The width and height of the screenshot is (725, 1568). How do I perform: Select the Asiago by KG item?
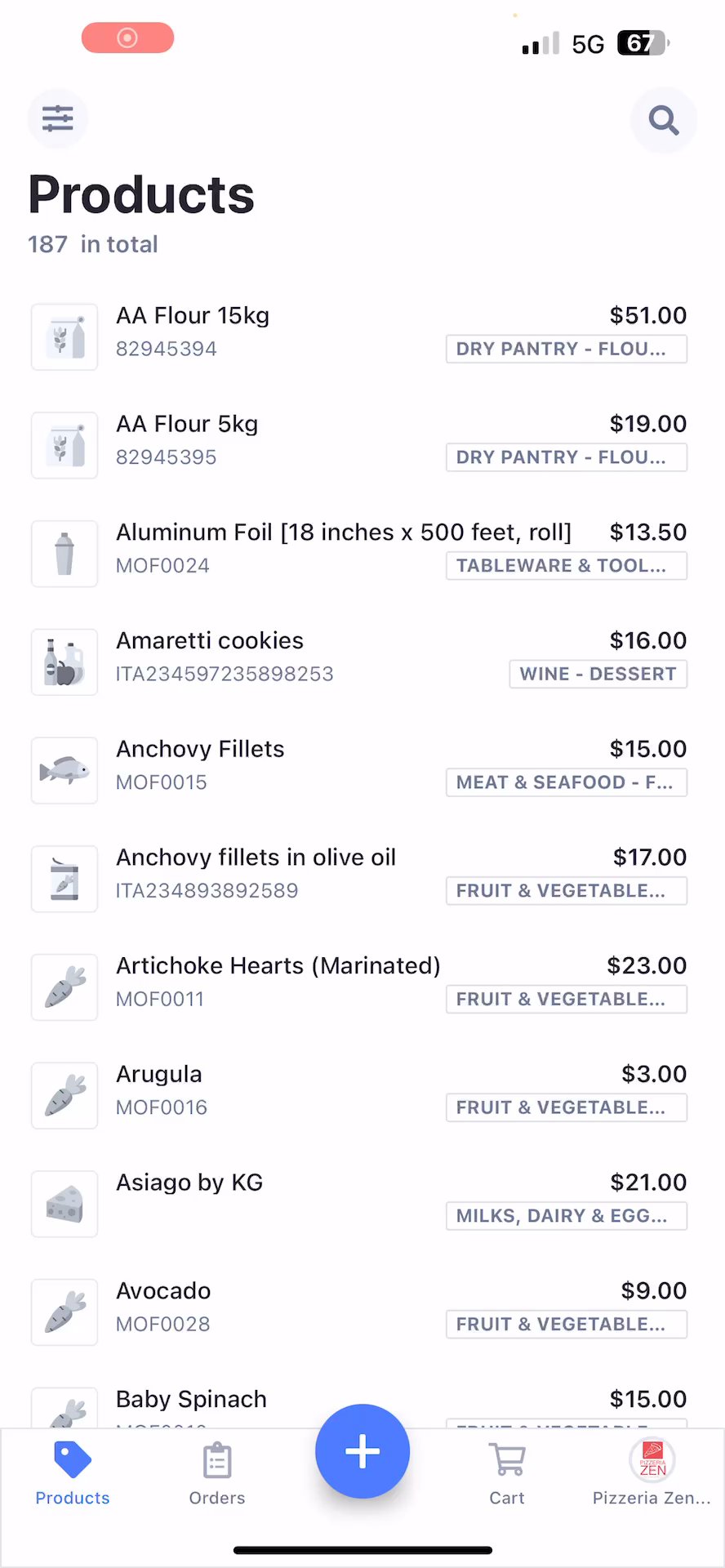pos(189,1183)
